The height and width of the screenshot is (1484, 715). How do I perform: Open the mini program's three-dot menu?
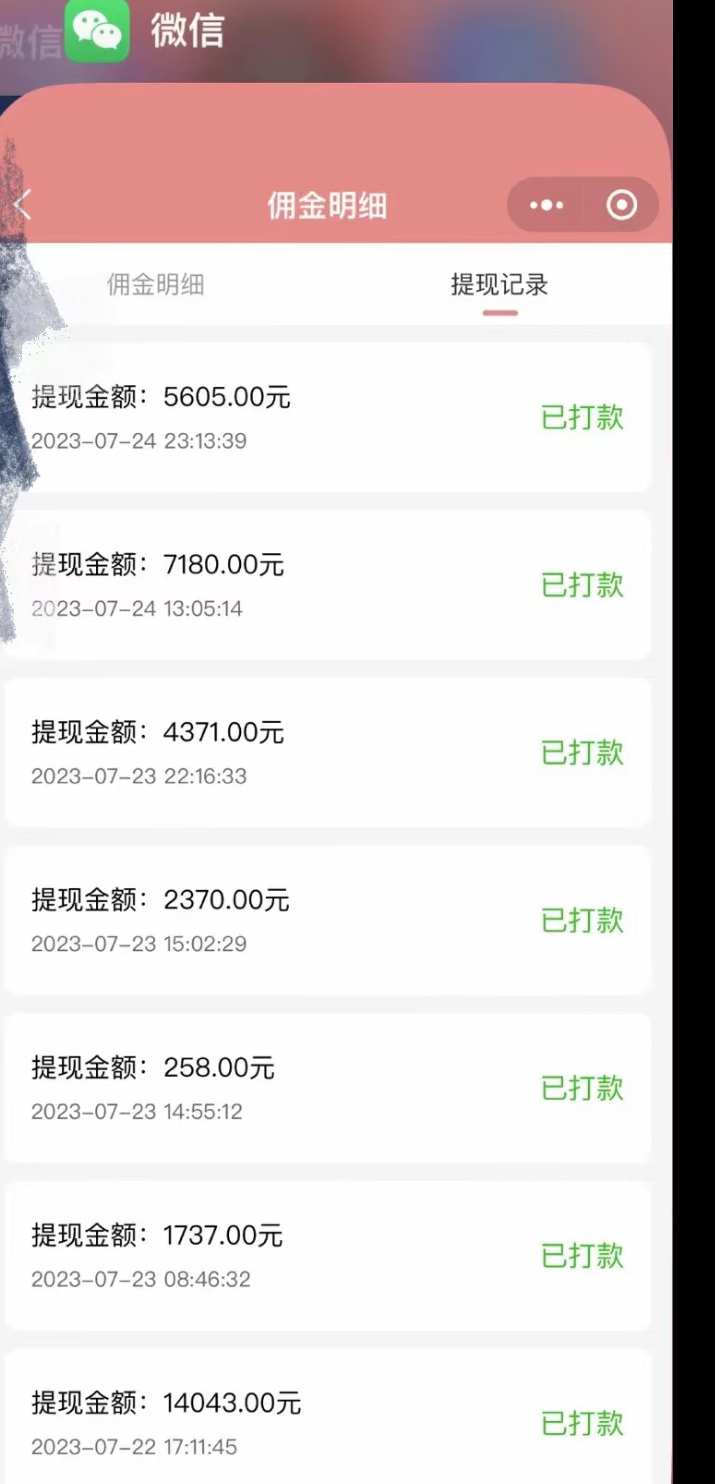(x=546, y=206)
